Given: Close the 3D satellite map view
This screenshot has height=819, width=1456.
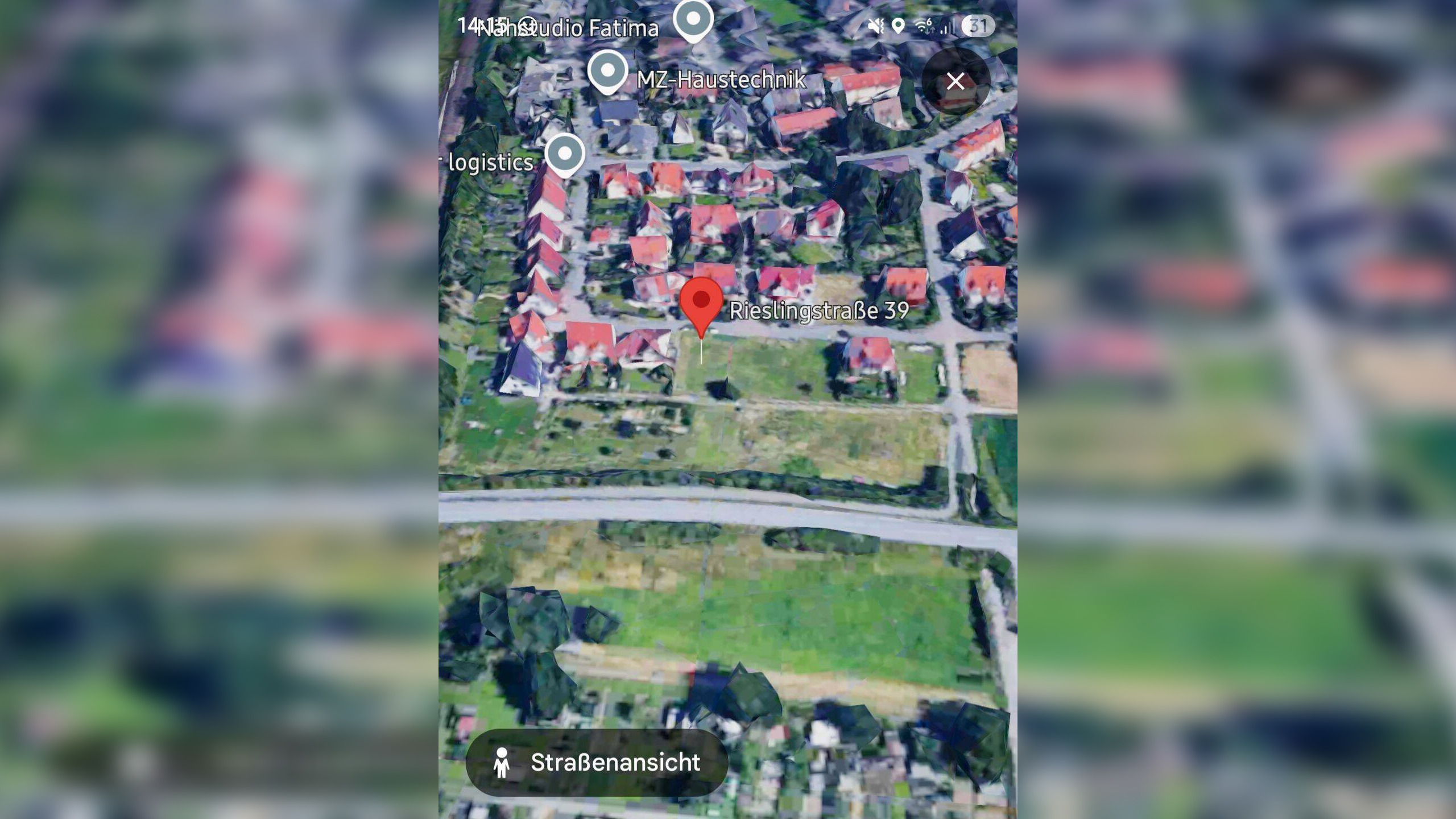Looking at the screenshot, I should pyautogui.click(x=955, y=81).
